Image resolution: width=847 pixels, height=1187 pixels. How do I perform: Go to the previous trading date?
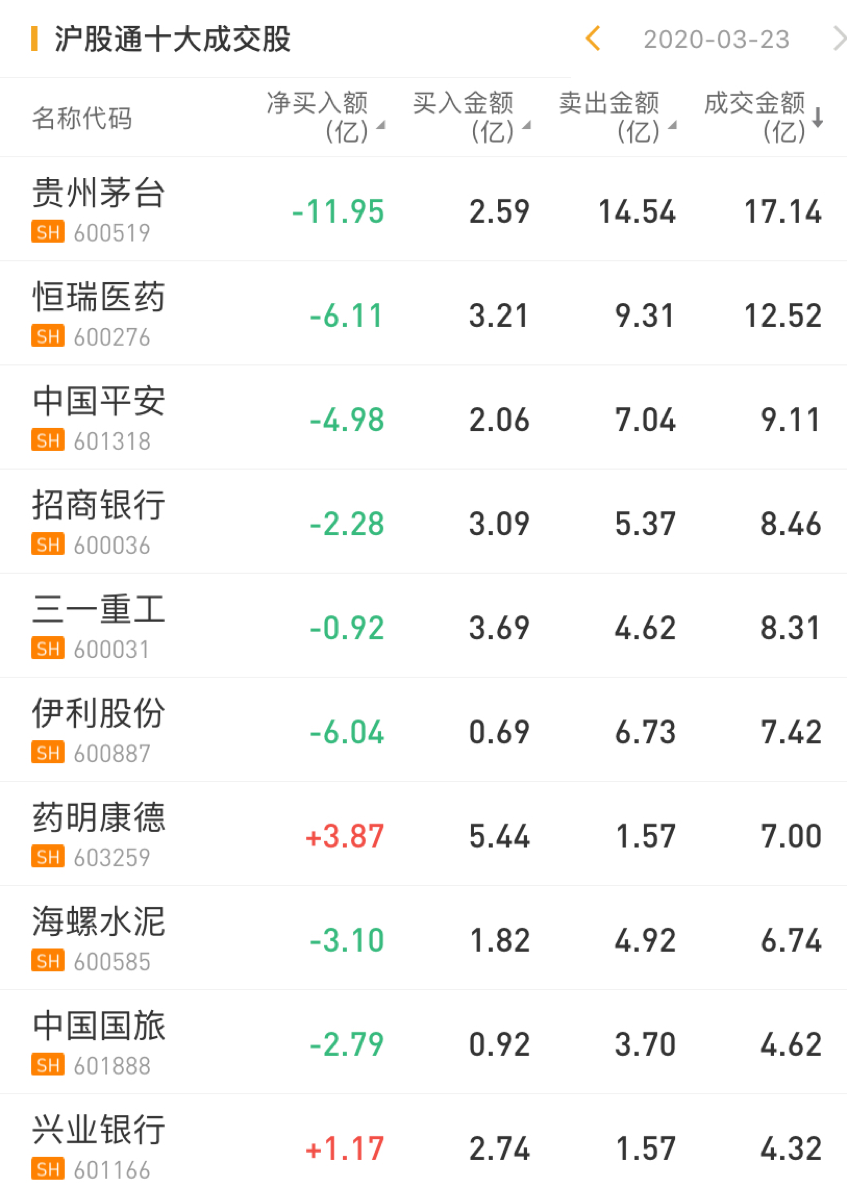click(x=592, y=39)
